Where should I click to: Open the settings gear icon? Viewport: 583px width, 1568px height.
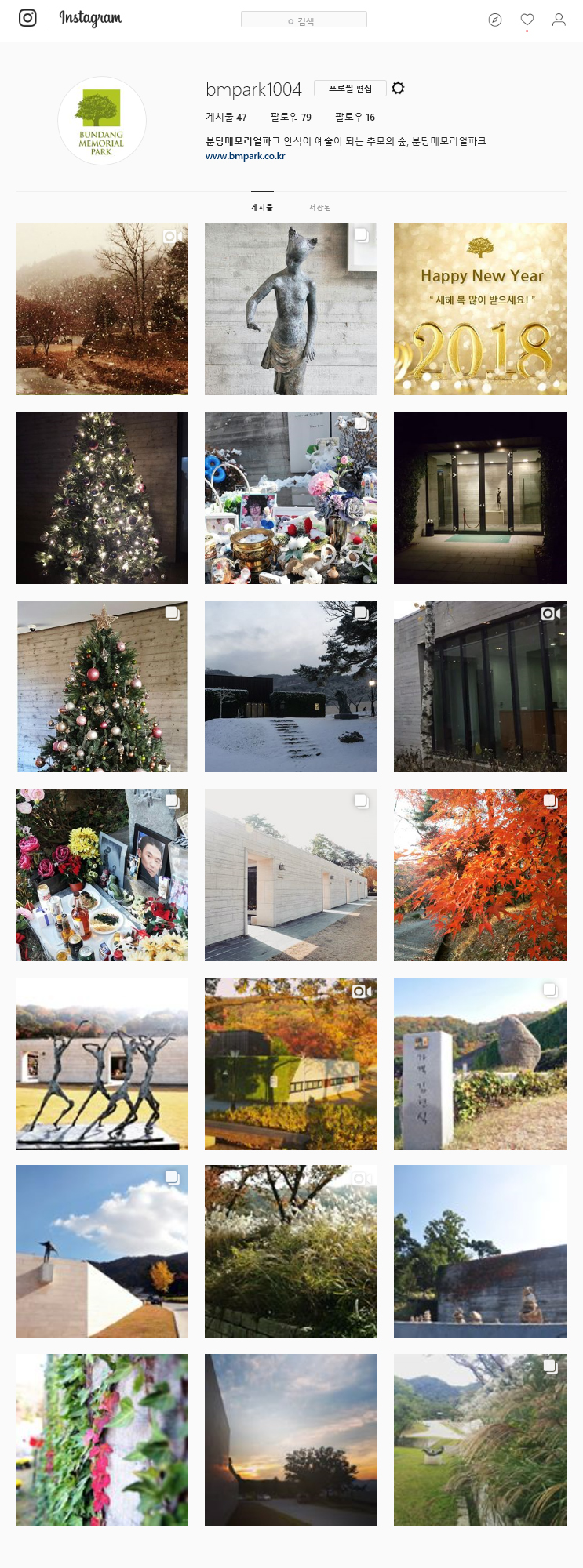(x=398, y=88)
